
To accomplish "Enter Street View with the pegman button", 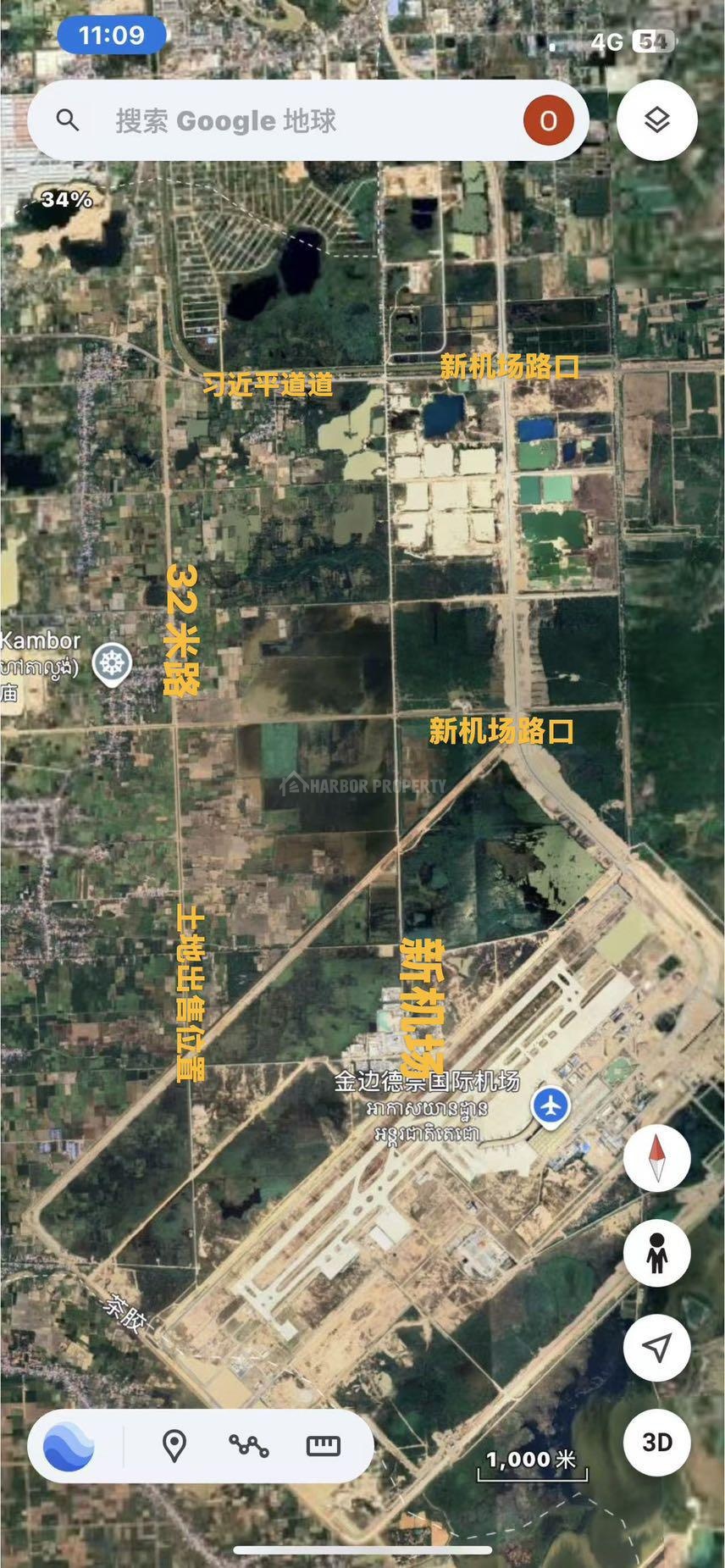I will pyautogui.click(x=657, y=1253).
